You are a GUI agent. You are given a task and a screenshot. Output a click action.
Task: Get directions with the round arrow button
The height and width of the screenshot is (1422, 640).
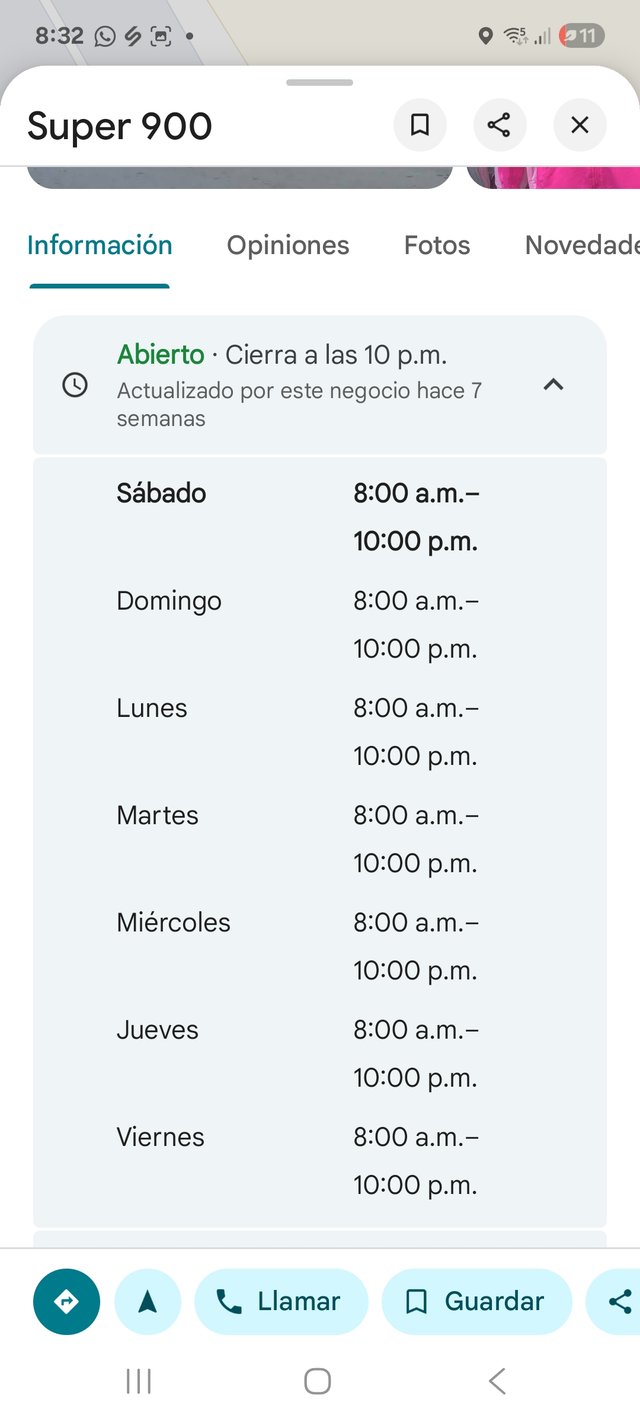pos(66,1301)
